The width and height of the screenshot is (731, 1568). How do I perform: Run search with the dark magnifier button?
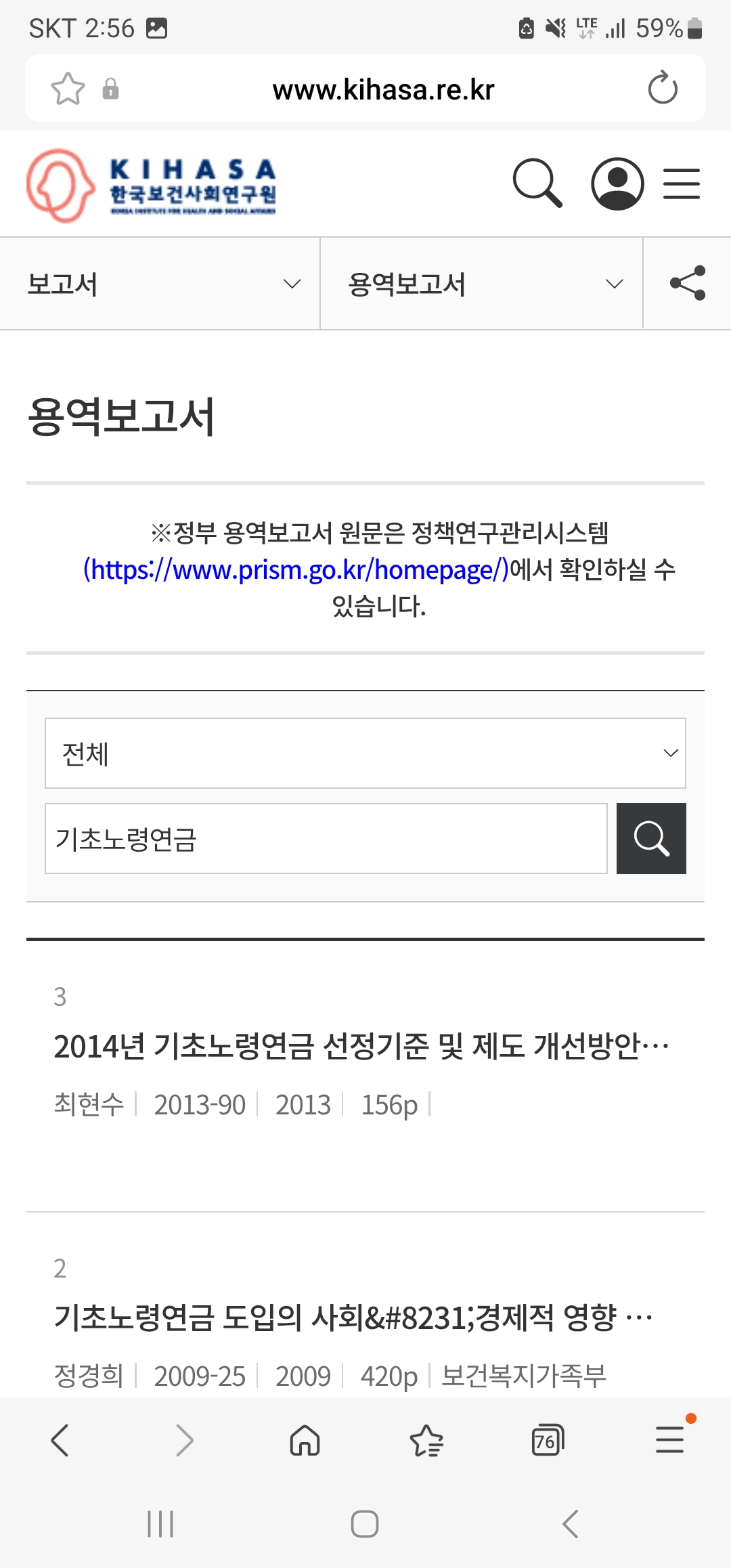pos(650,839)
